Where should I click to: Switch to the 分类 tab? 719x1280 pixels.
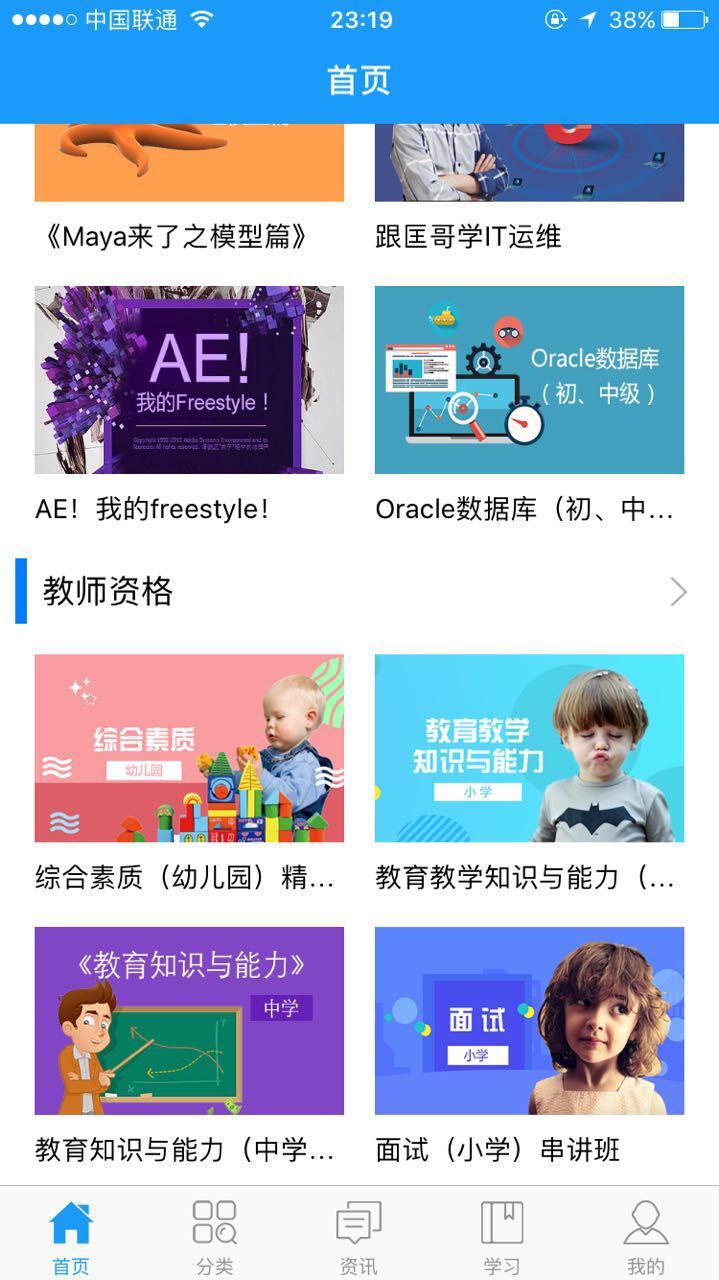[x=215, y=1237]
